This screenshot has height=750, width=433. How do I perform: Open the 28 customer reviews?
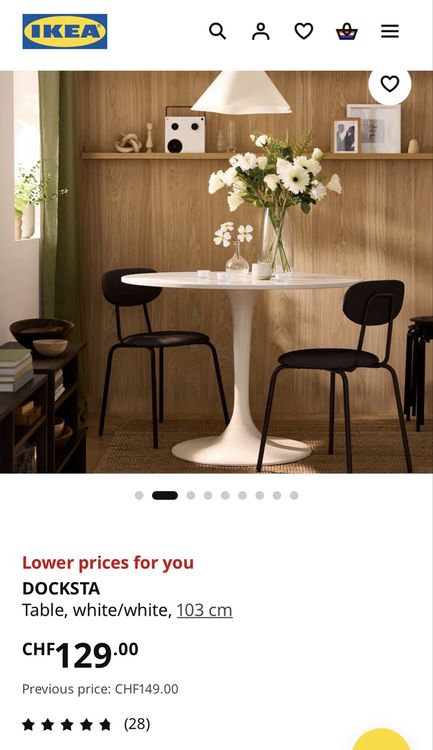click(86, 724)
